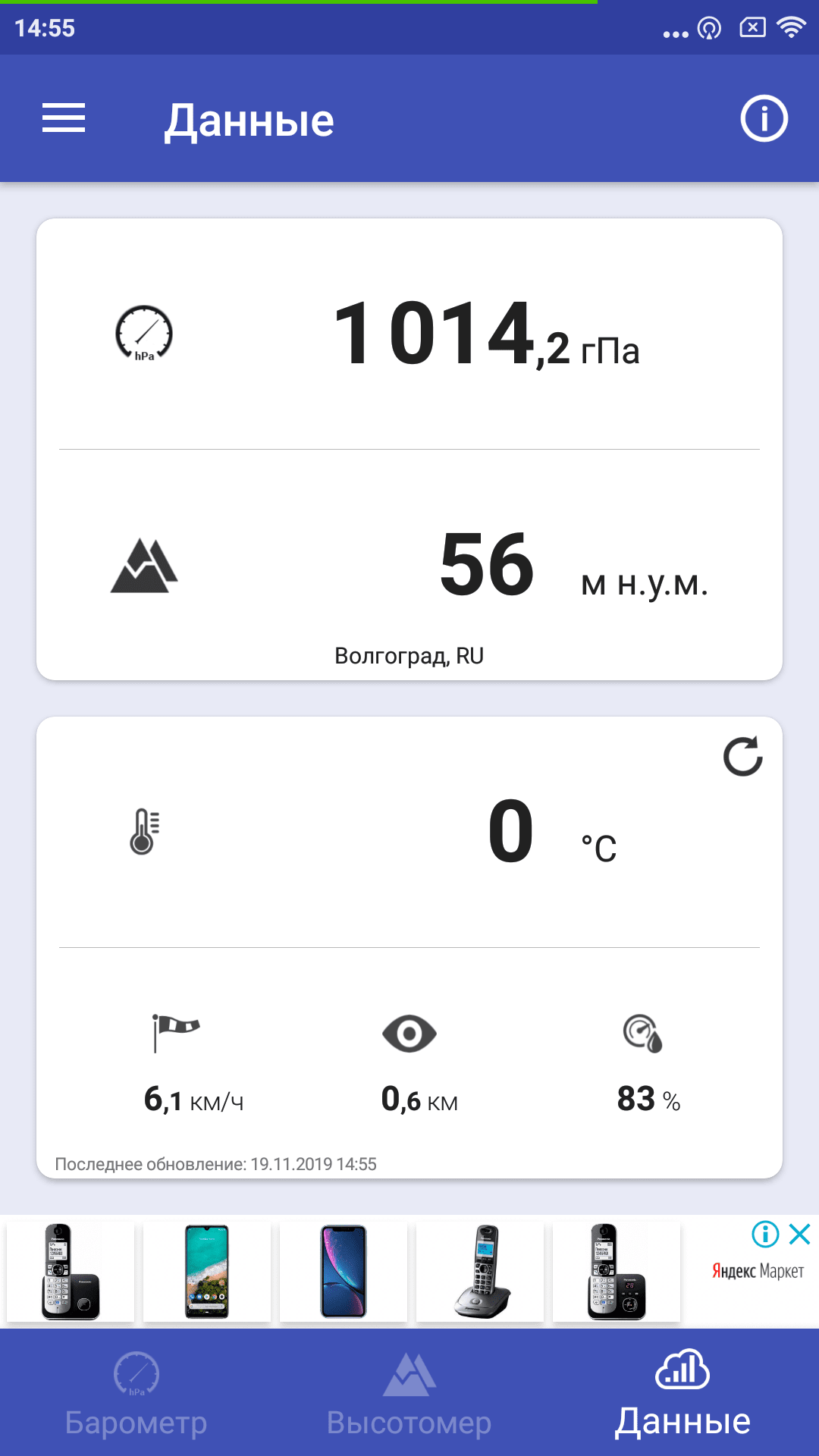The height and width of the screenshot is (1456, 819).
Task: Open the info icon in the app bar
Action: [x=764, y=118]
